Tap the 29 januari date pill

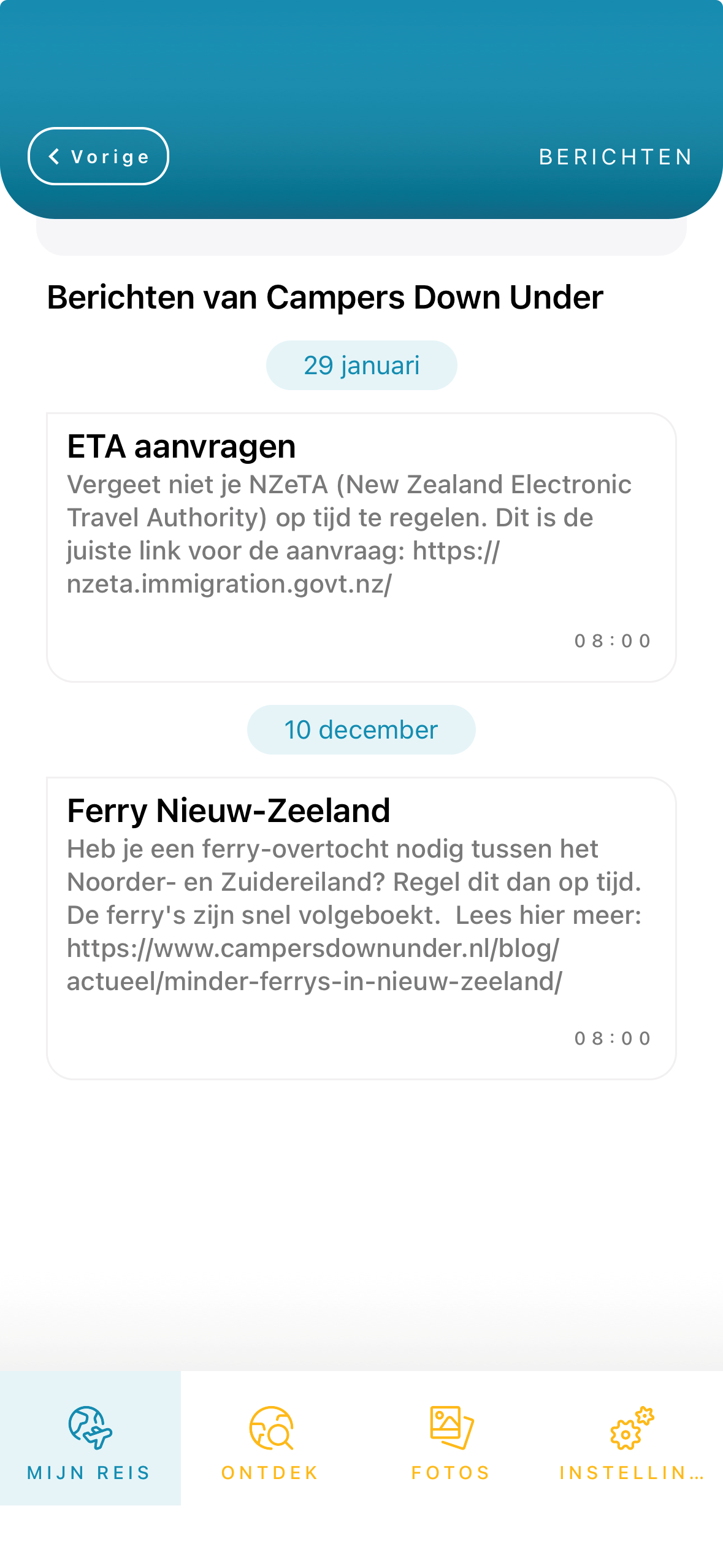(x=361, y=364)
